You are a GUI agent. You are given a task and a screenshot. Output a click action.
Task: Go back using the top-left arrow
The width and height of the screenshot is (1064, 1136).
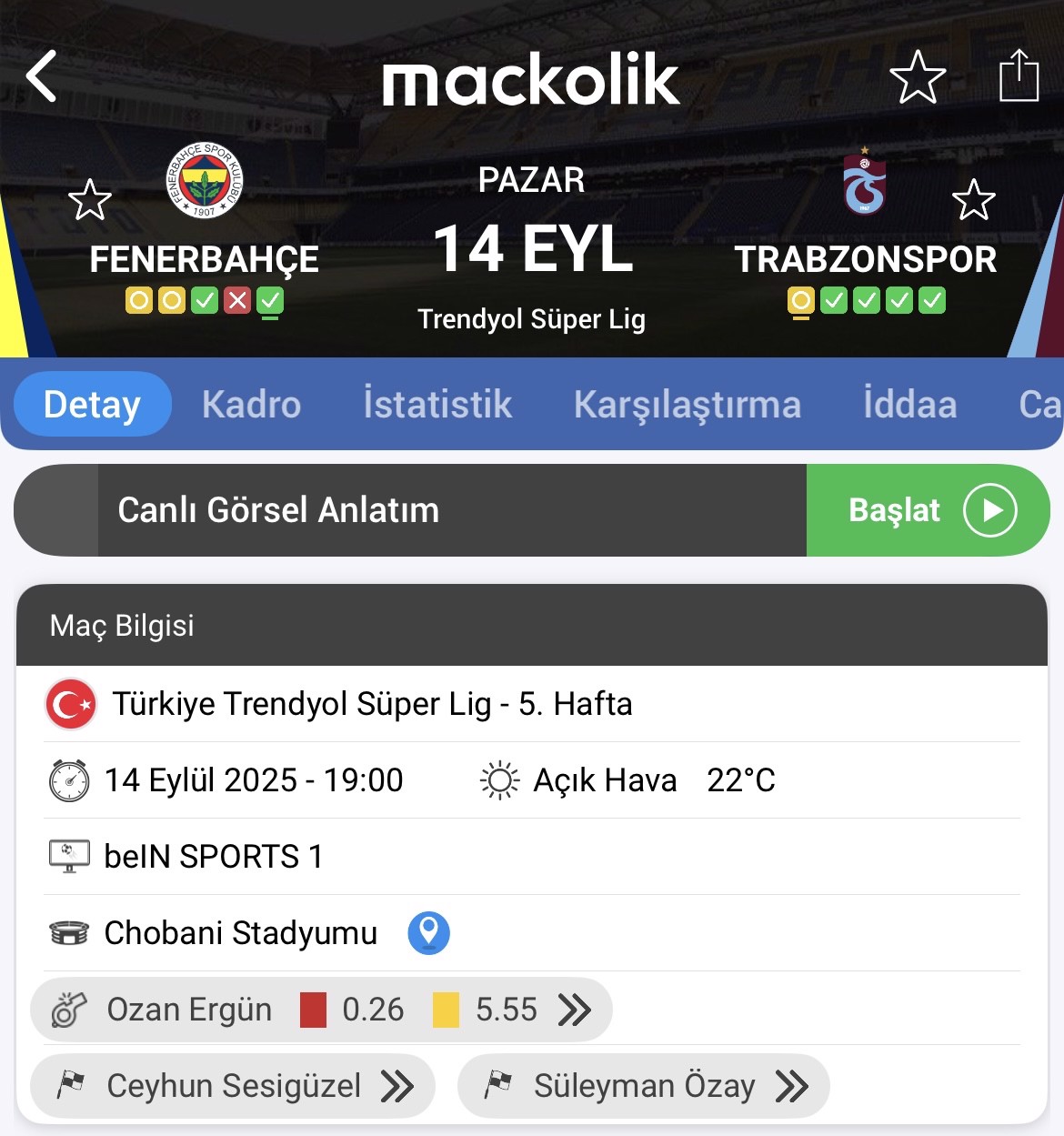click(x=42, y=75)
